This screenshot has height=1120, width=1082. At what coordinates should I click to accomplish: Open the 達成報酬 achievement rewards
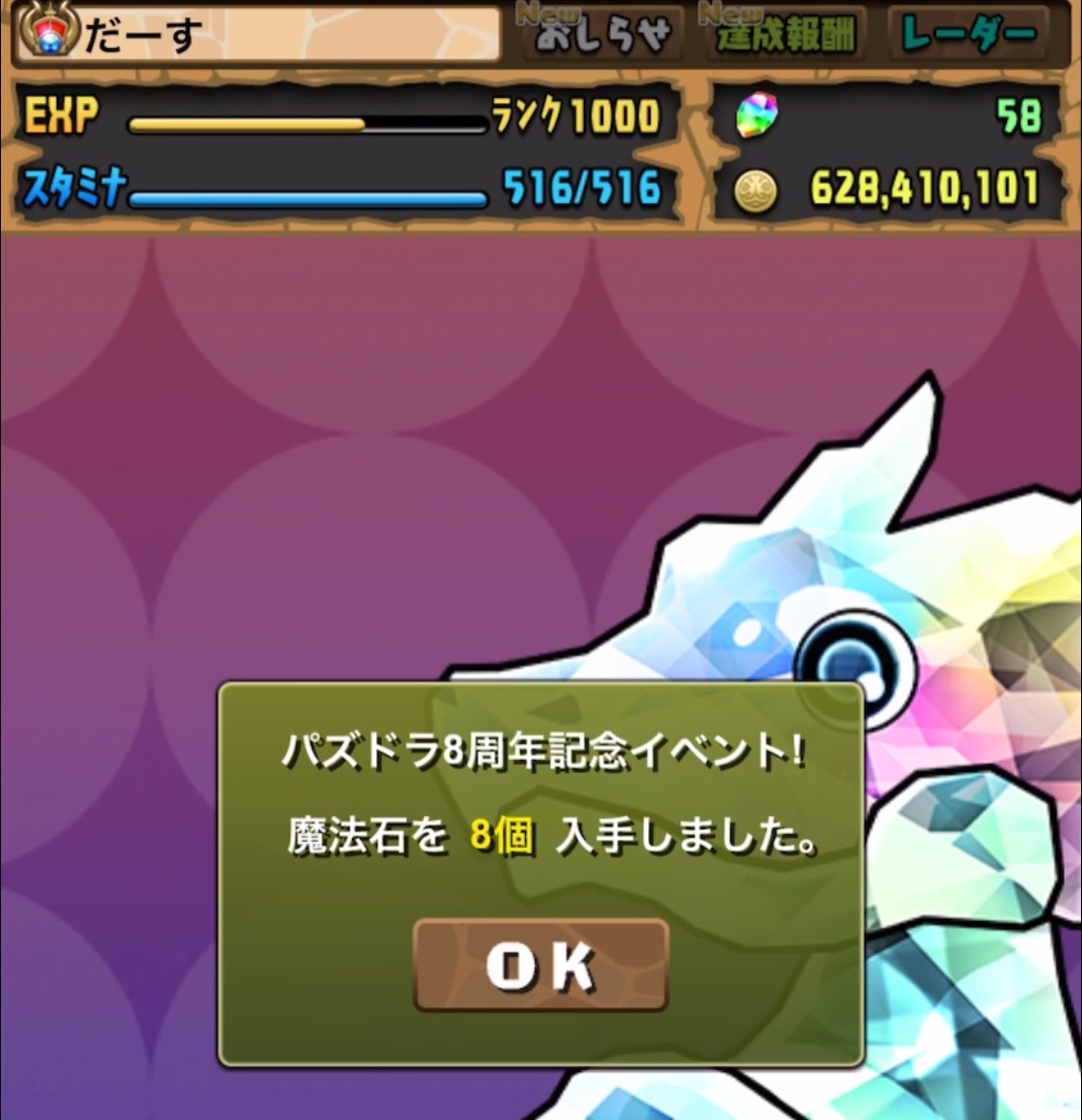(x=786, y=34)
